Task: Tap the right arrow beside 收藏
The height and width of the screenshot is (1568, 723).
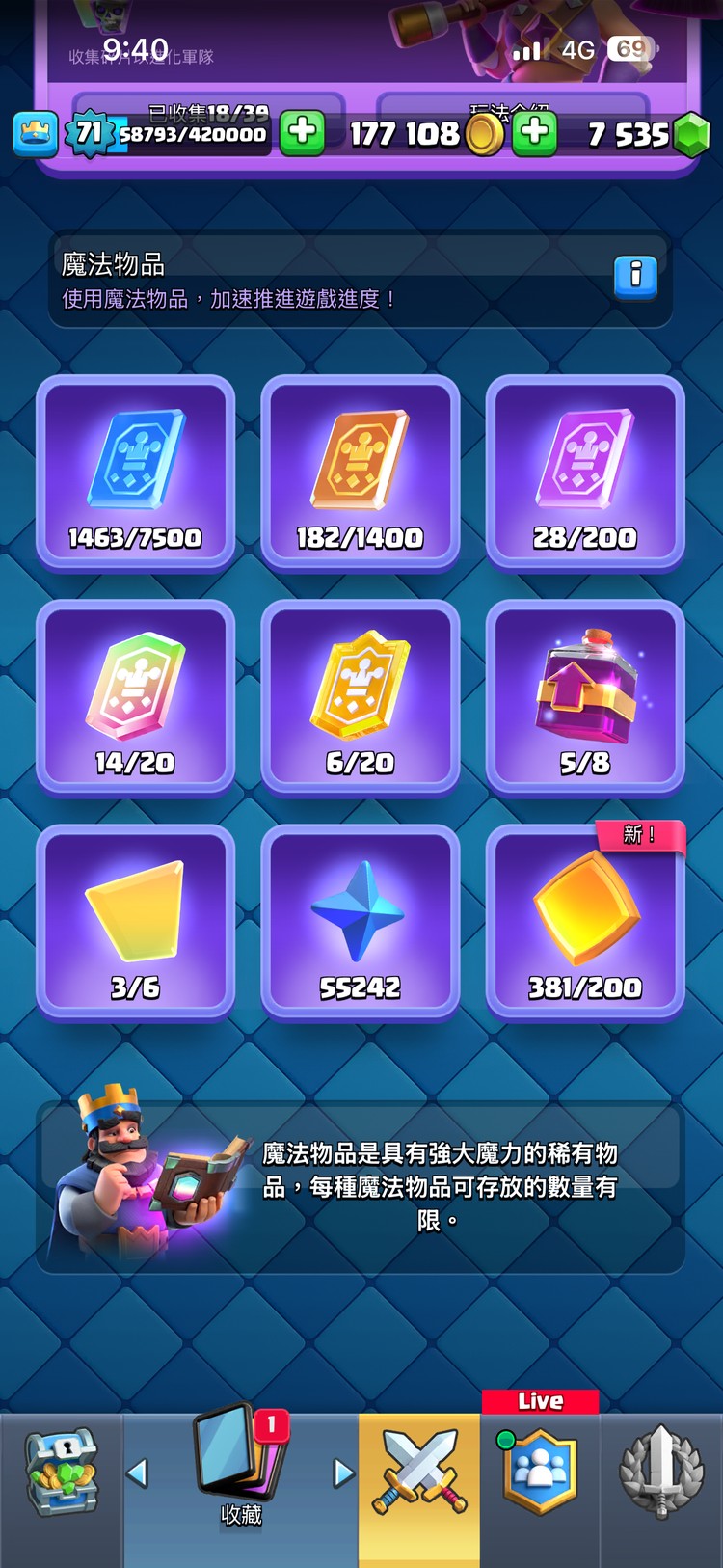Action: click(x=343, y=1473)
